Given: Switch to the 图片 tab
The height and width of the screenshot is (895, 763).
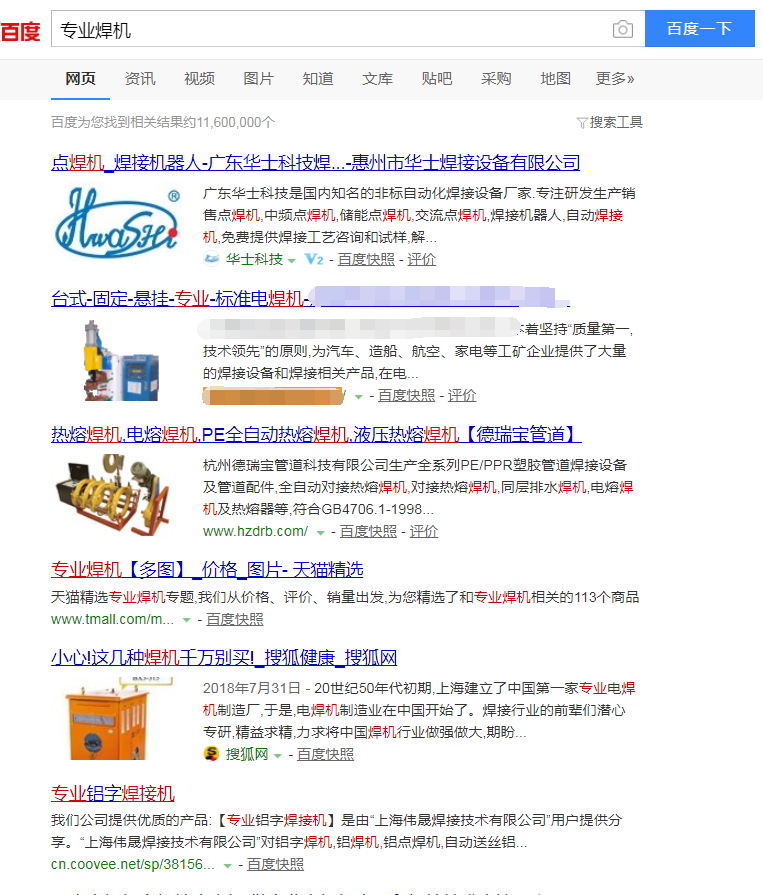Looking at the screenshot, I should [258, 79].
